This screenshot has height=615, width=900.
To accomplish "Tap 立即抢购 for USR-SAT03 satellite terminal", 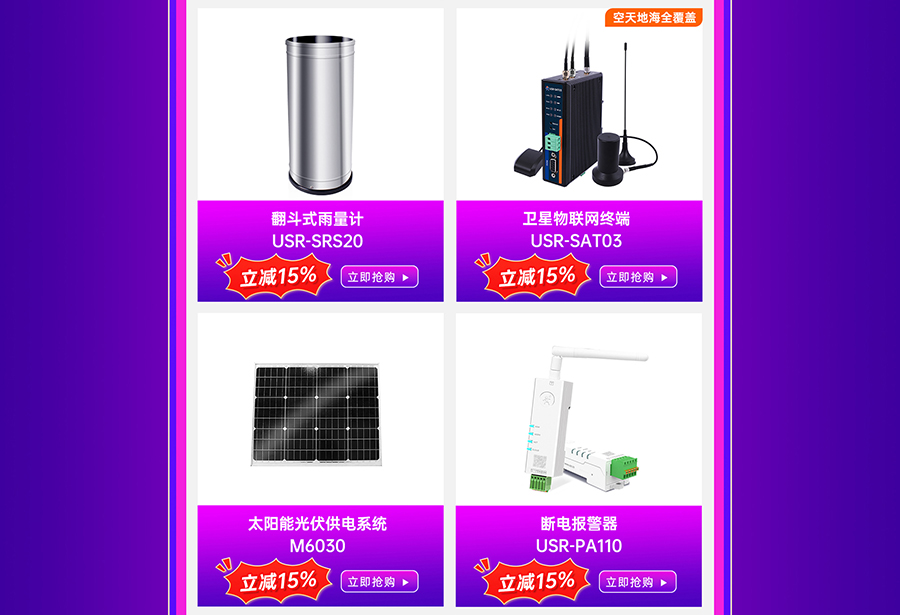I will (x=638, y=277).
